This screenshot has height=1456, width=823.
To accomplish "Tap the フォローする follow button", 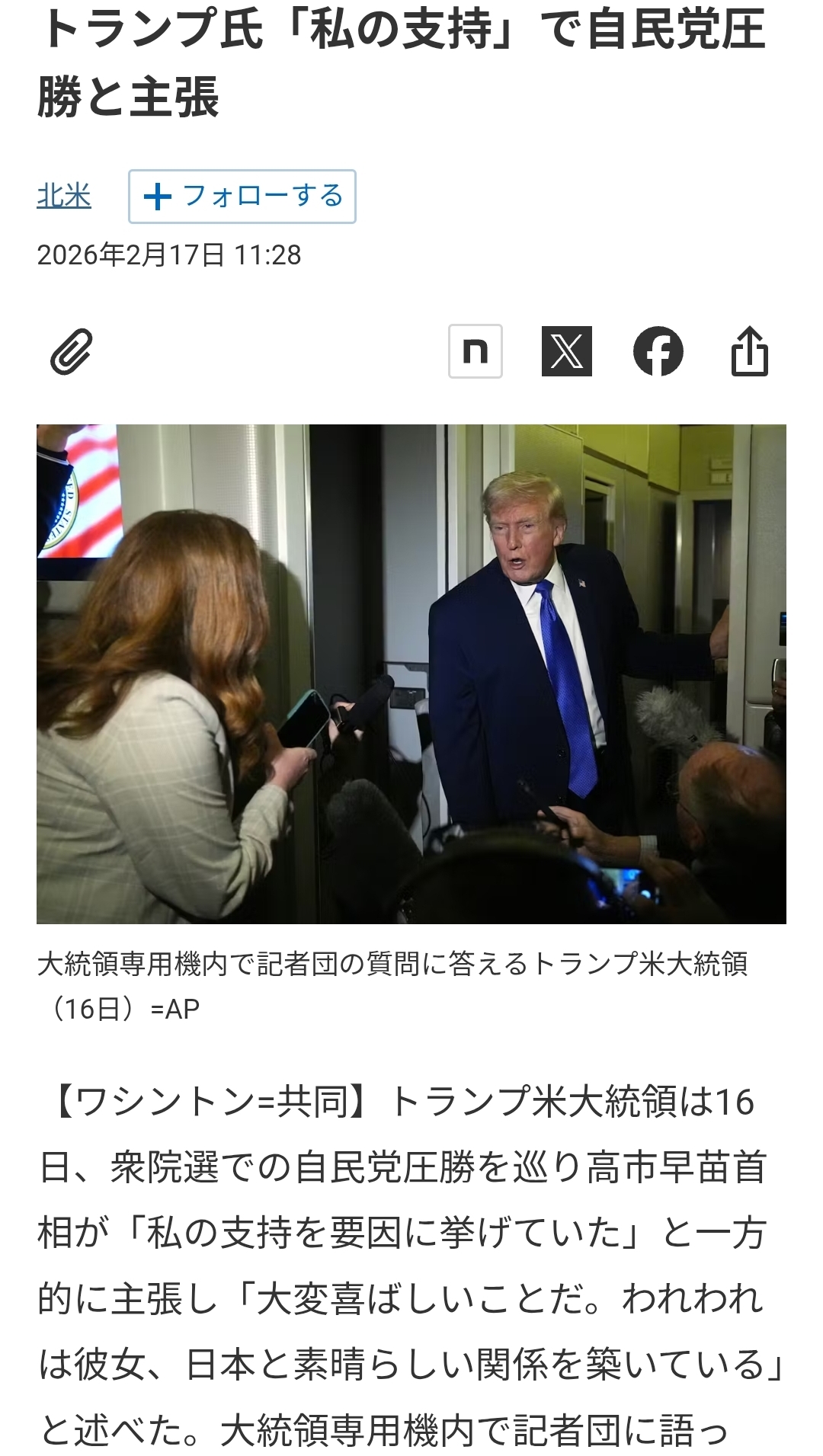I will pyautogui.click(x=242, y=197).
